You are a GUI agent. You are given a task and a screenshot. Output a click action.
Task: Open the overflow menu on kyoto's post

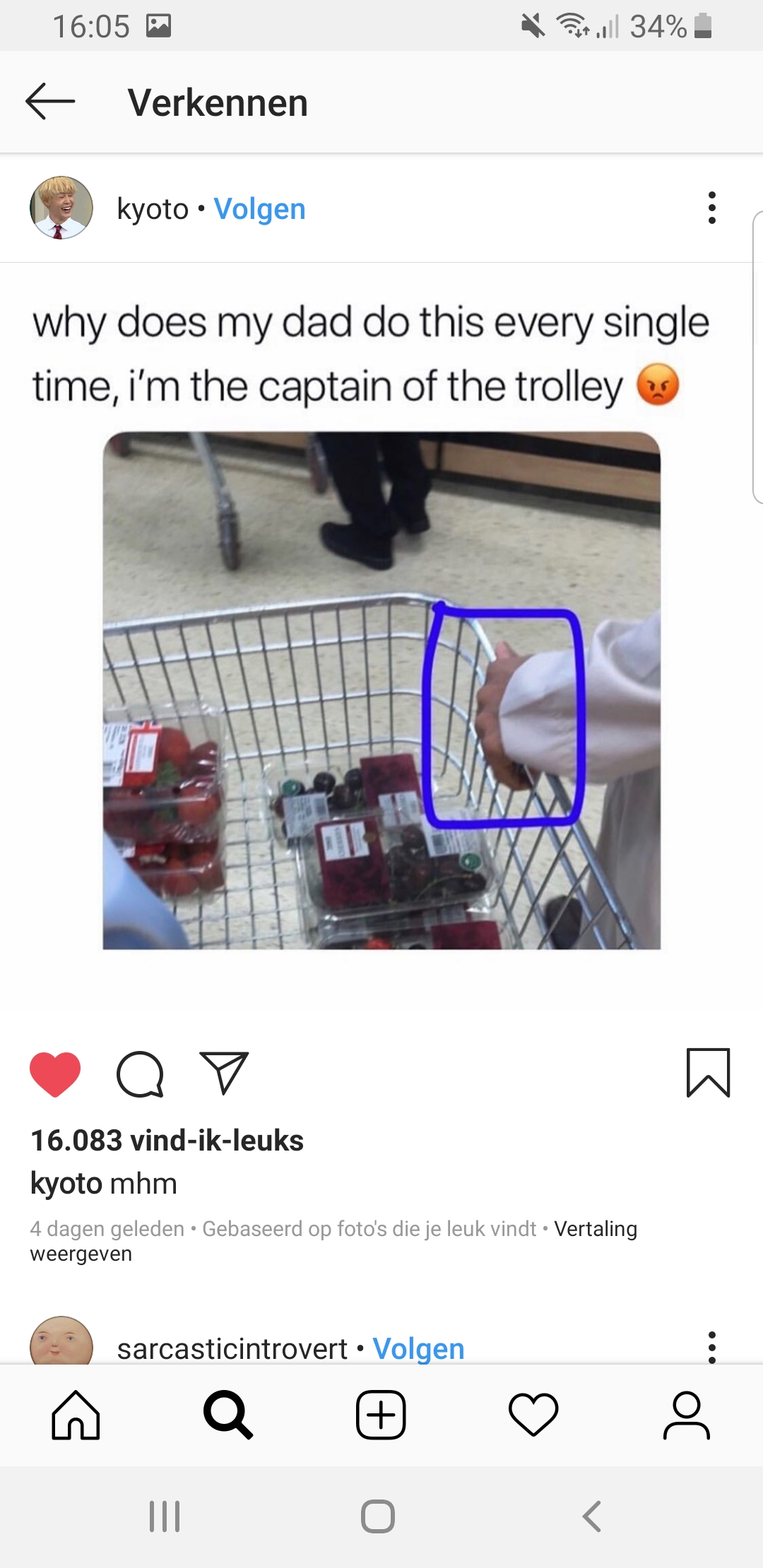pyautogui.click(x=711, y=208)
